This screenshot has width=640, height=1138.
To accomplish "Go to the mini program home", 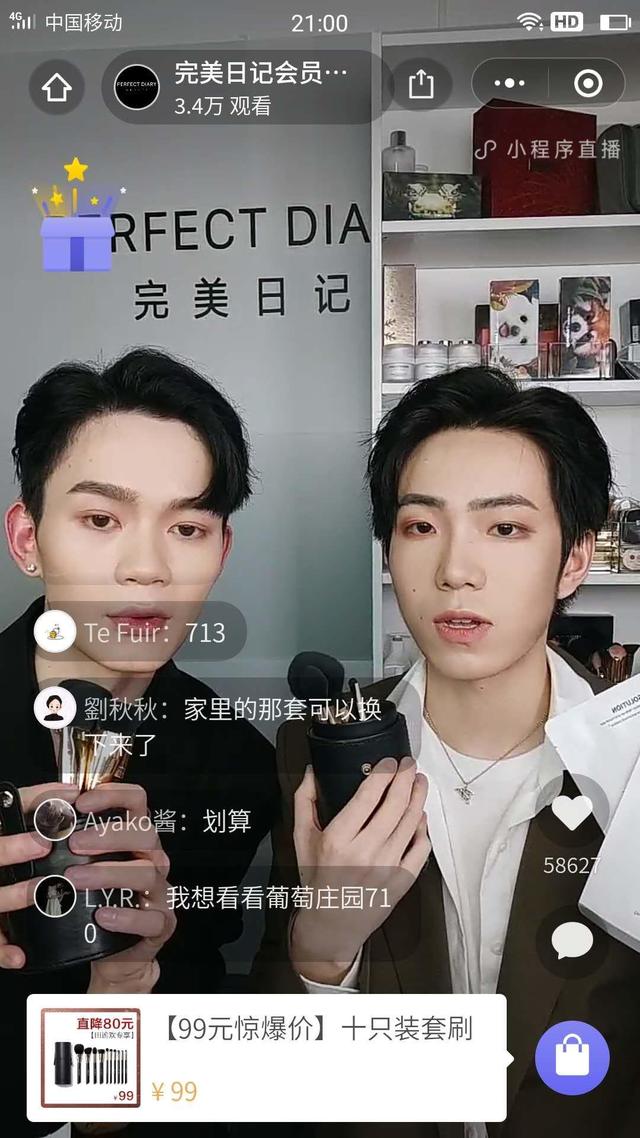I will click(57, 87).
